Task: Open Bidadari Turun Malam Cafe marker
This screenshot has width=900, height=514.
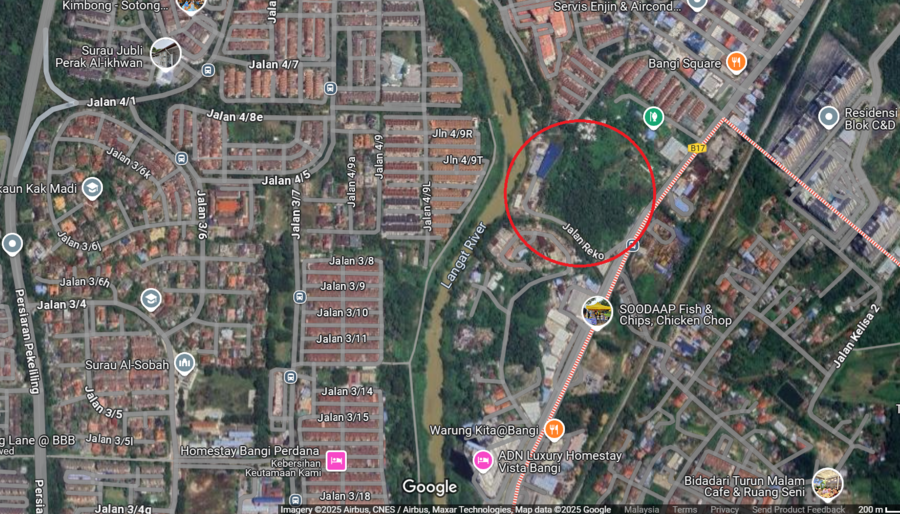Action: (x=826, y=483)
